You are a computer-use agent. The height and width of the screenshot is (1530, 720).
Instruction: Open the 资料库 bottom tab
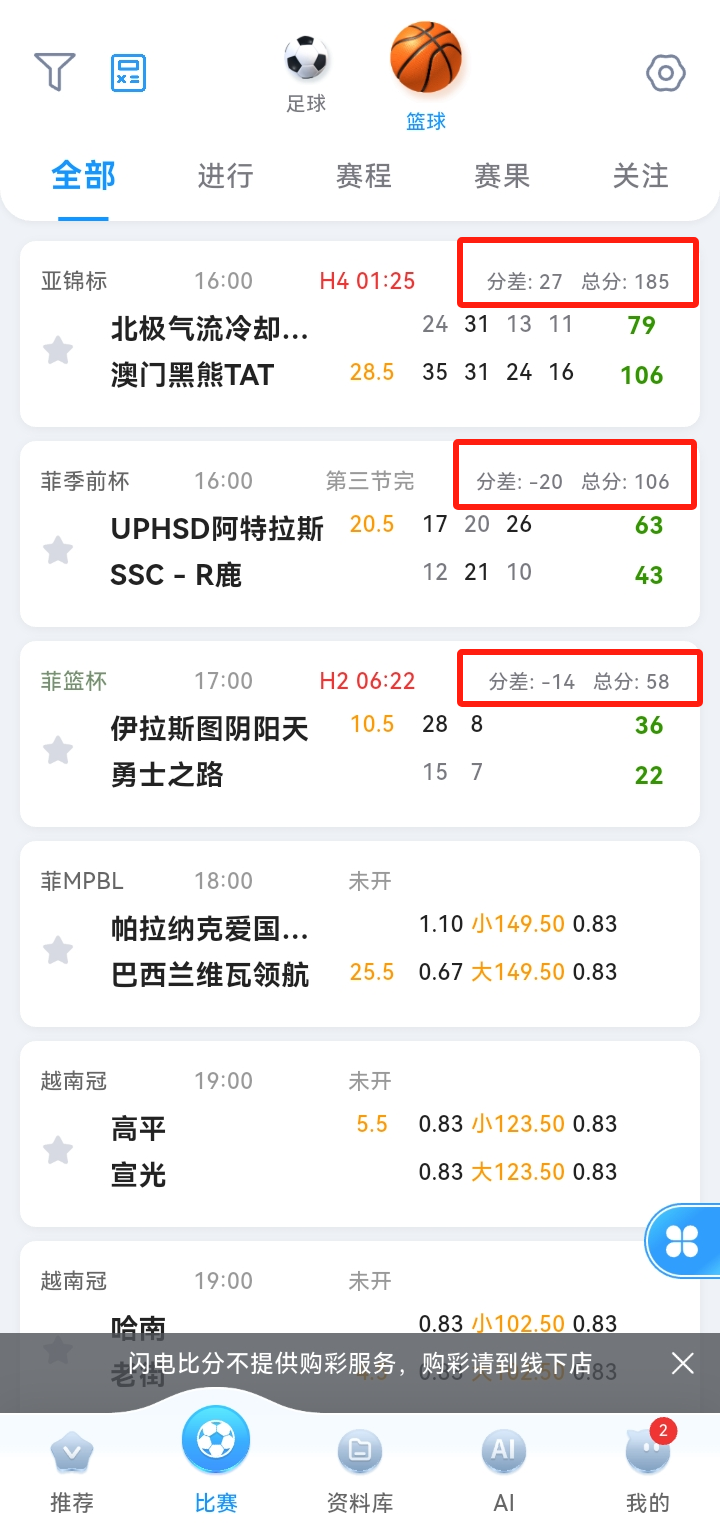360,1471
